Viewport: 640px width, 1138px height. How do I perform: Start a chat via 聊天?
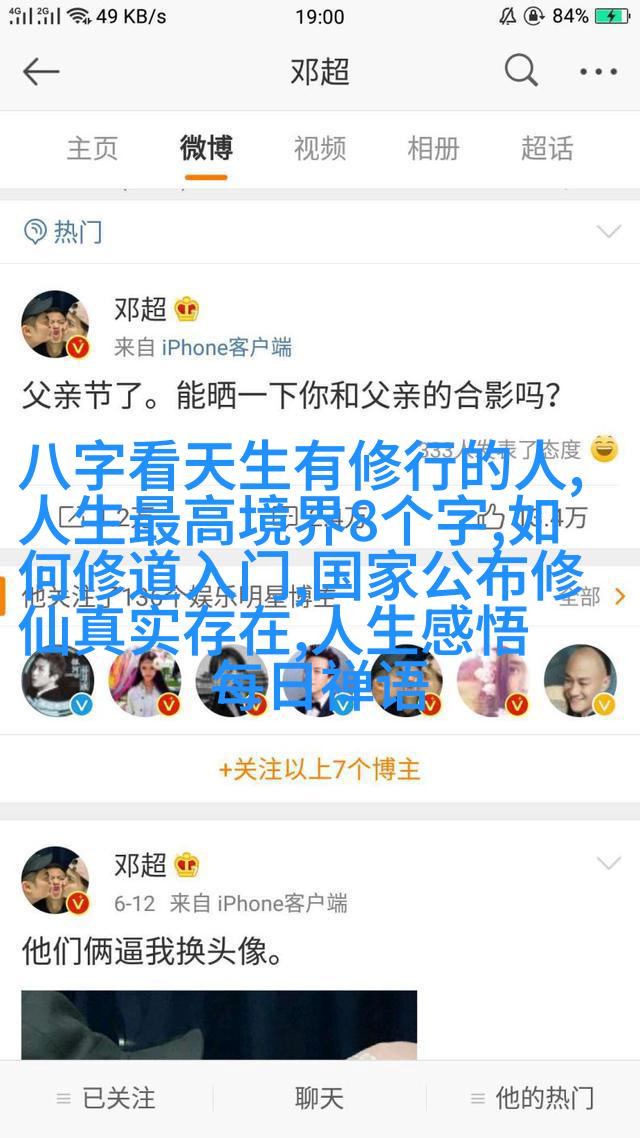pos(320,1098)
